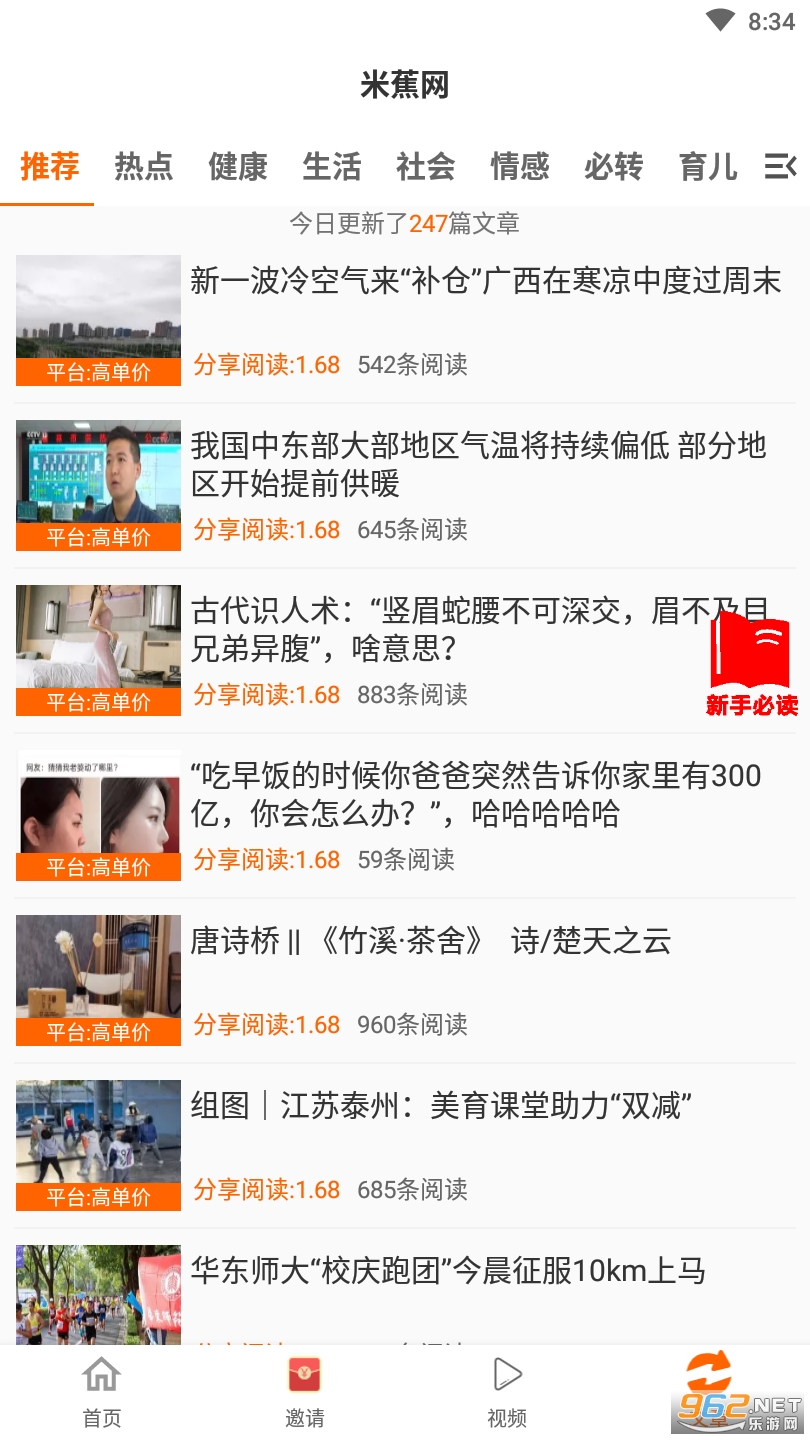Switch to the 育儿 tab
Image resolution: width=810 pixels, height=1440 pixels.
(707, 166)
